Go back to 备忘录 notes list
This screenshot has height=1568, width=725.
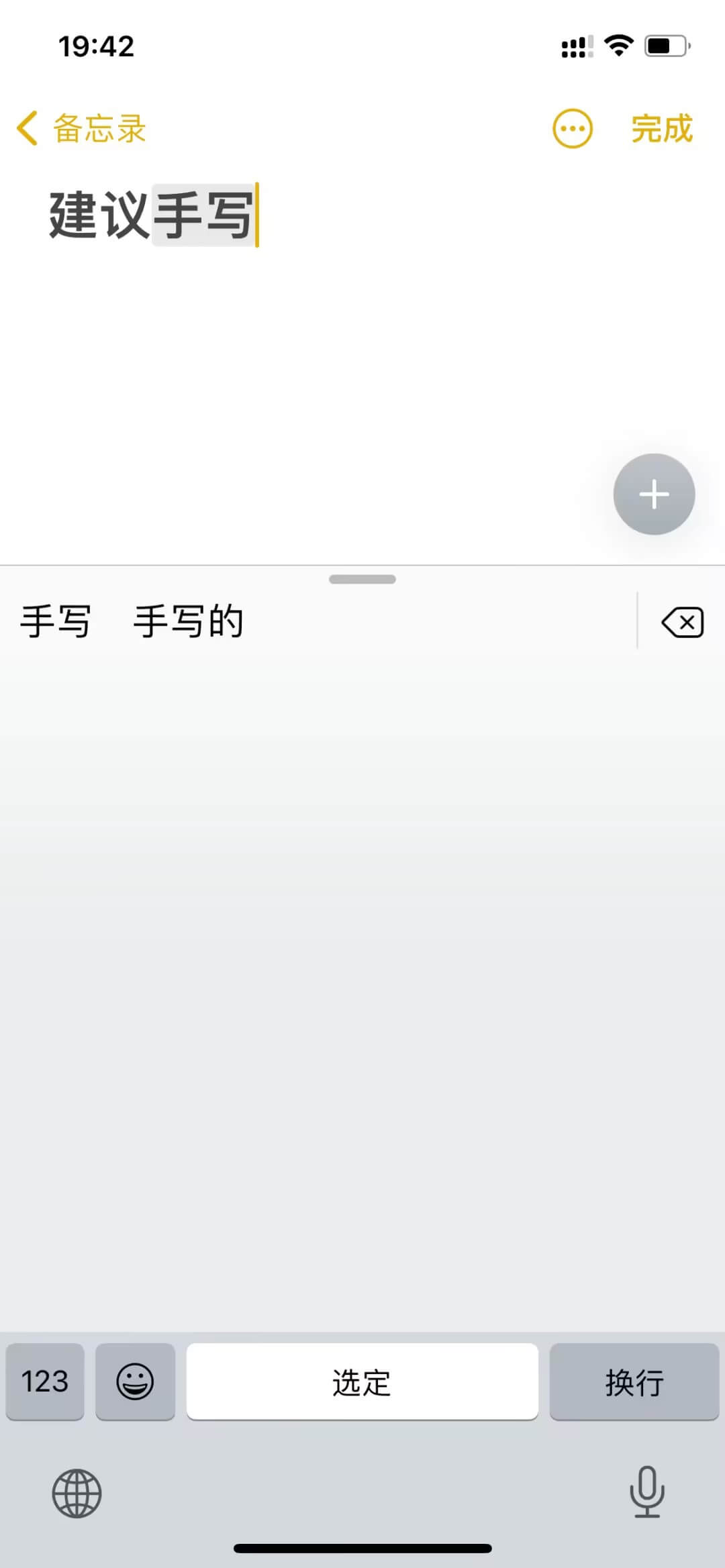click(x=99, y=128)
